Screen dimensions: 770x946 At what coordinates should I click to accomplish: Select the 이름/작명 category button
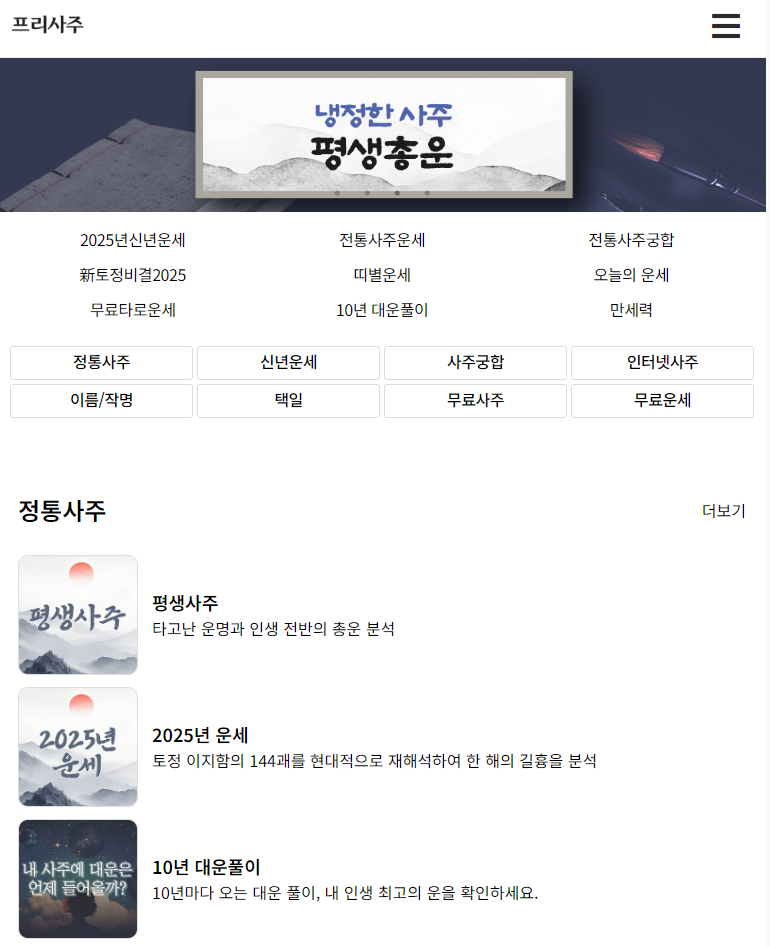point(100,400)
